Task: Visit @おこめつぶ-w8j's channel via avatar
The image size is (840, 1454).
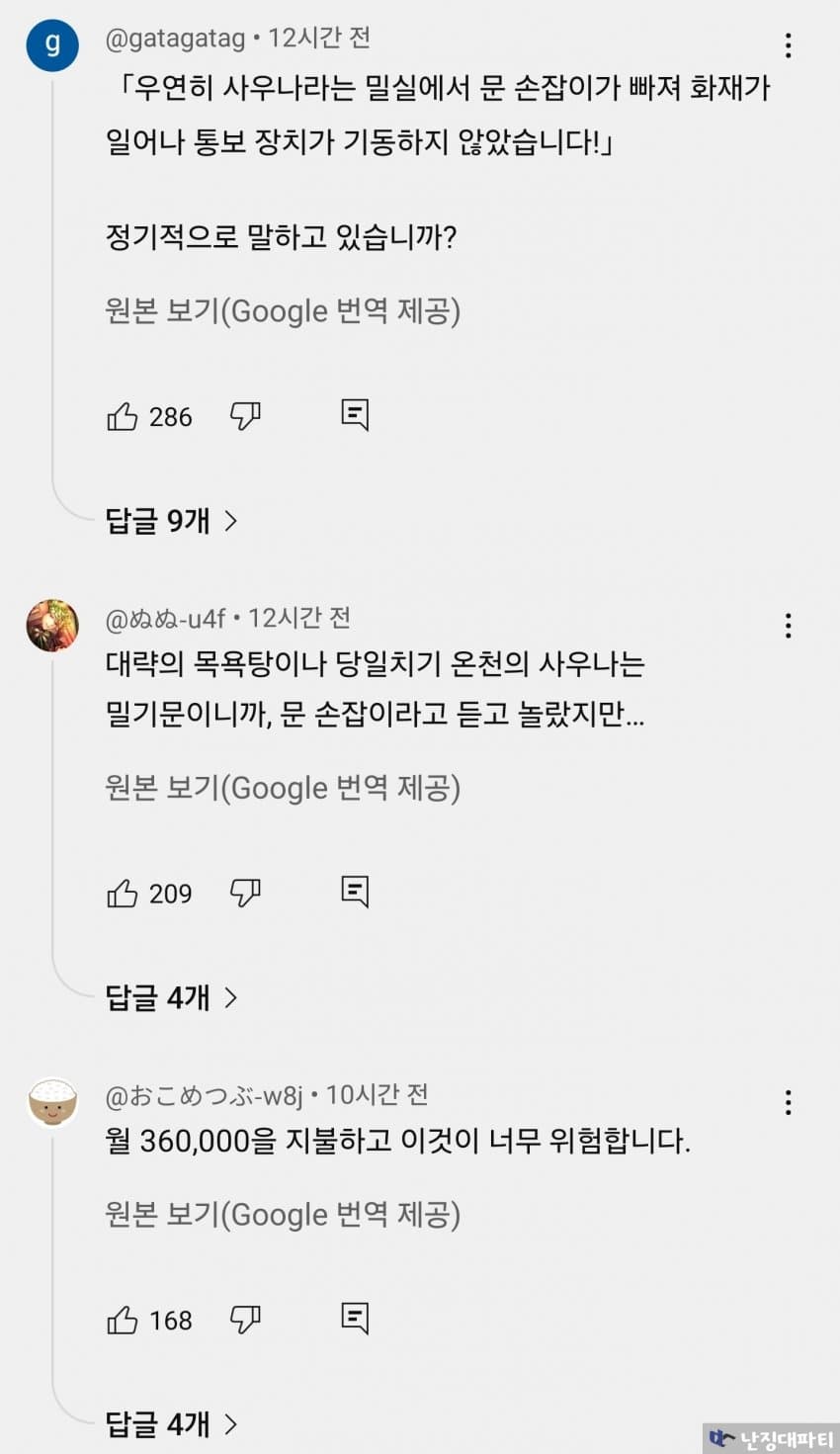Action: pos(52,1102)
